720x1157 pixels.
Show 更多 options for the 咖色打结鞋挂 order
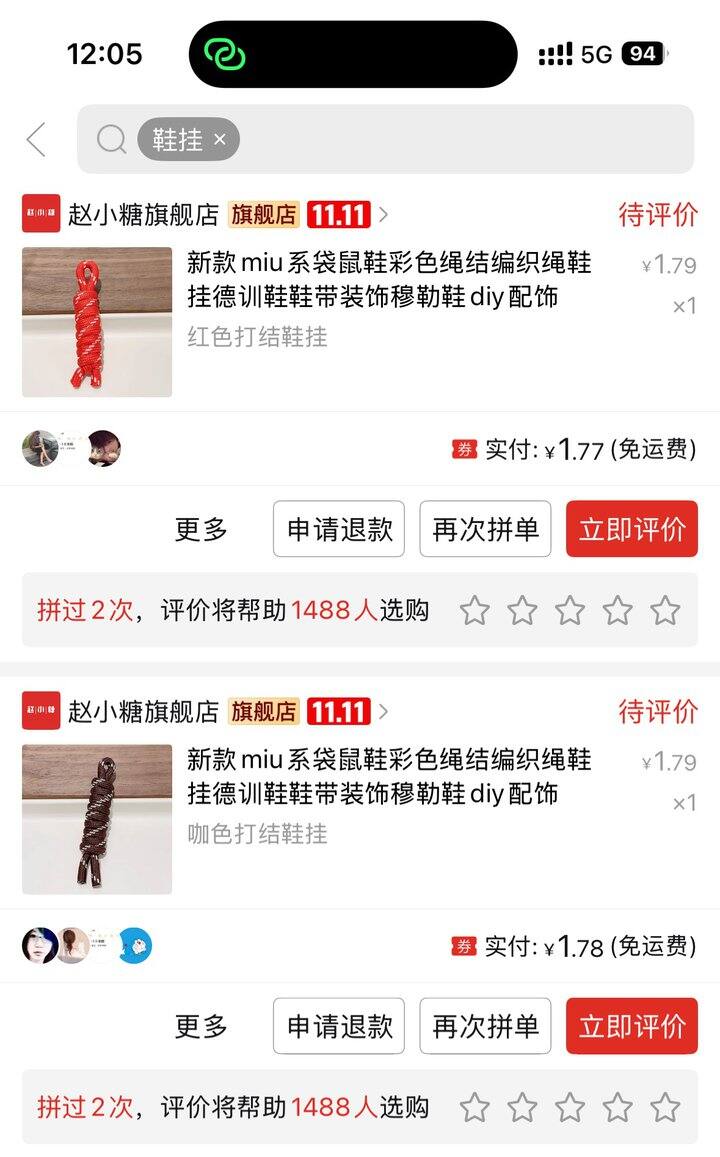click(201, 1026)
